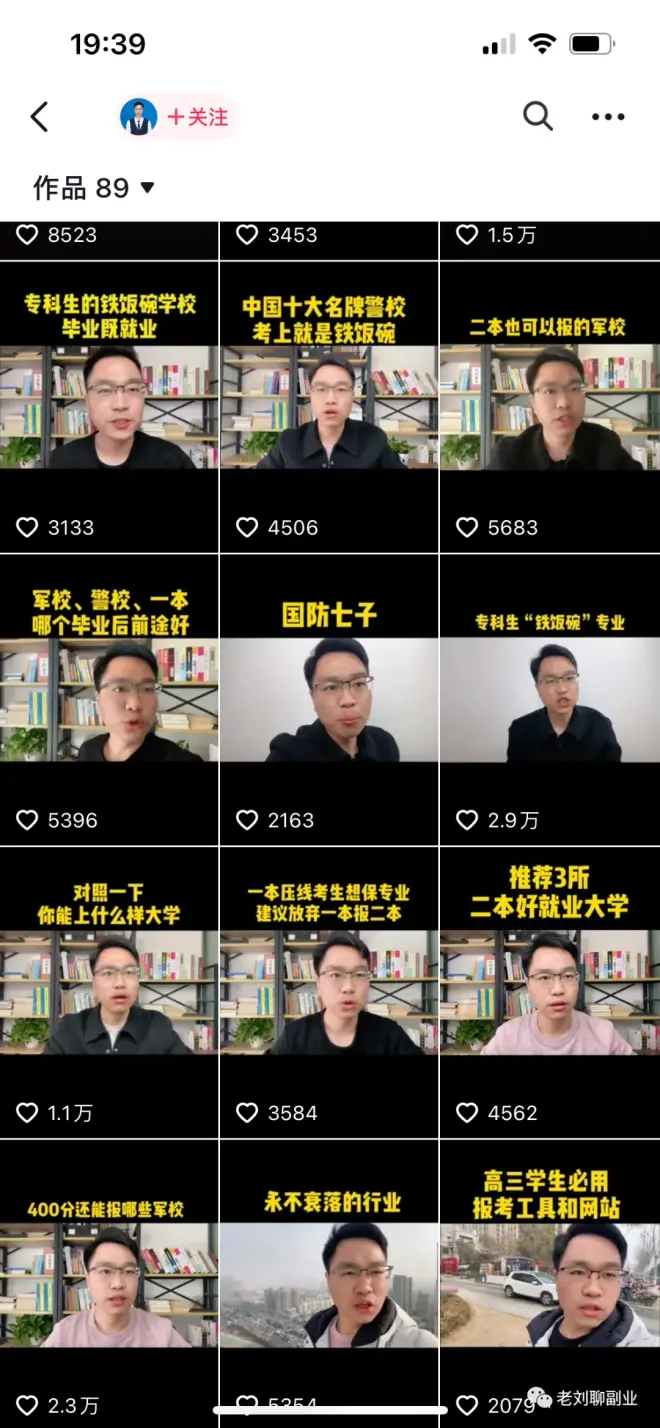Open search with the magnifier icon
Image resolution: width=660 pixels, height=1428 pixels.
(537, 117)
